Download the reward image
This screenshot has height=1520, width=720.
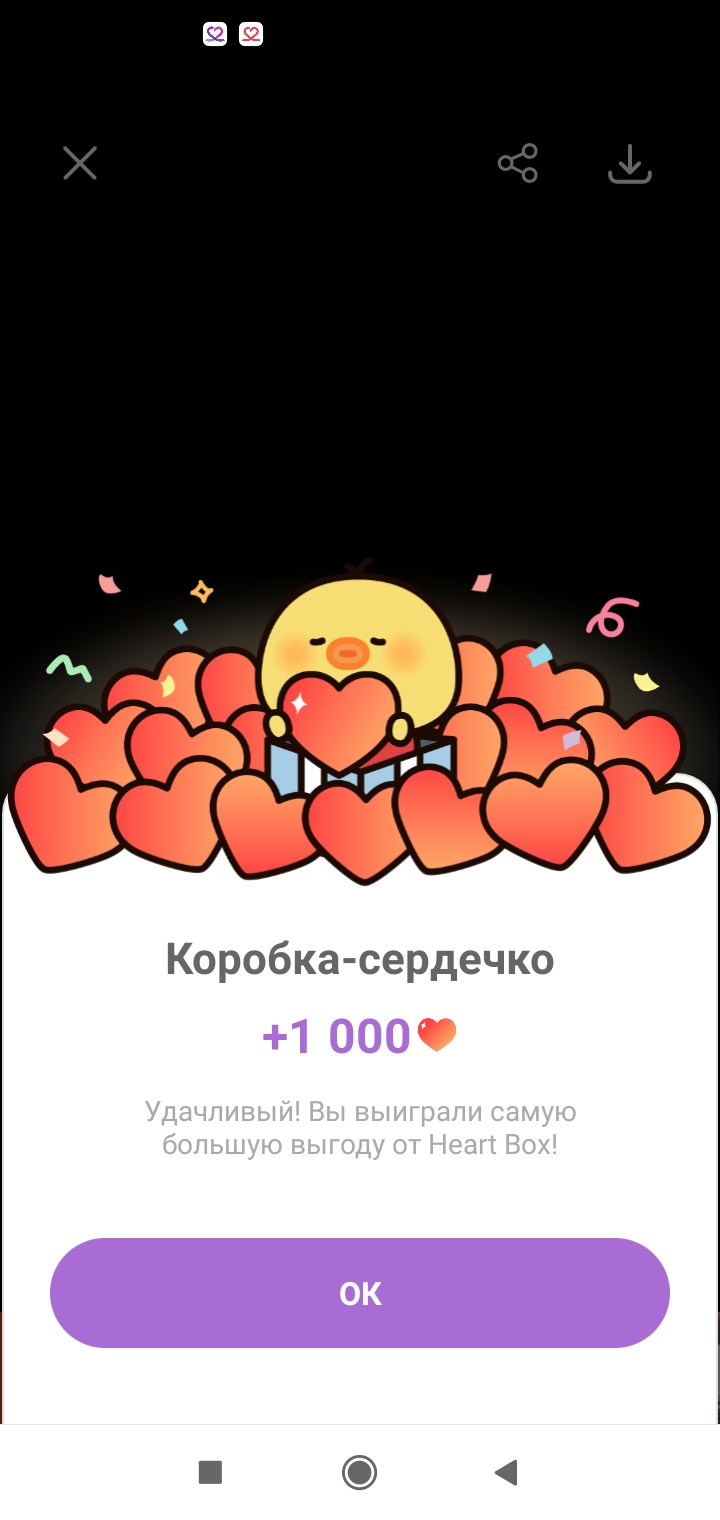pos(630,164)
